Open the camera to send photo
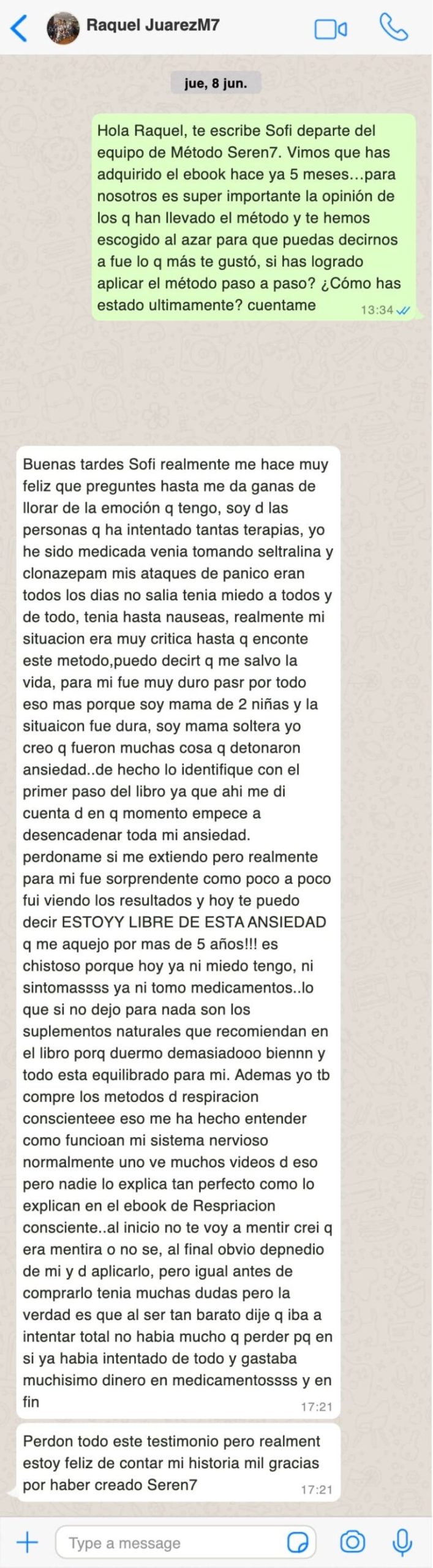This screenshot has width=433, height=1568. (352, 1542)
